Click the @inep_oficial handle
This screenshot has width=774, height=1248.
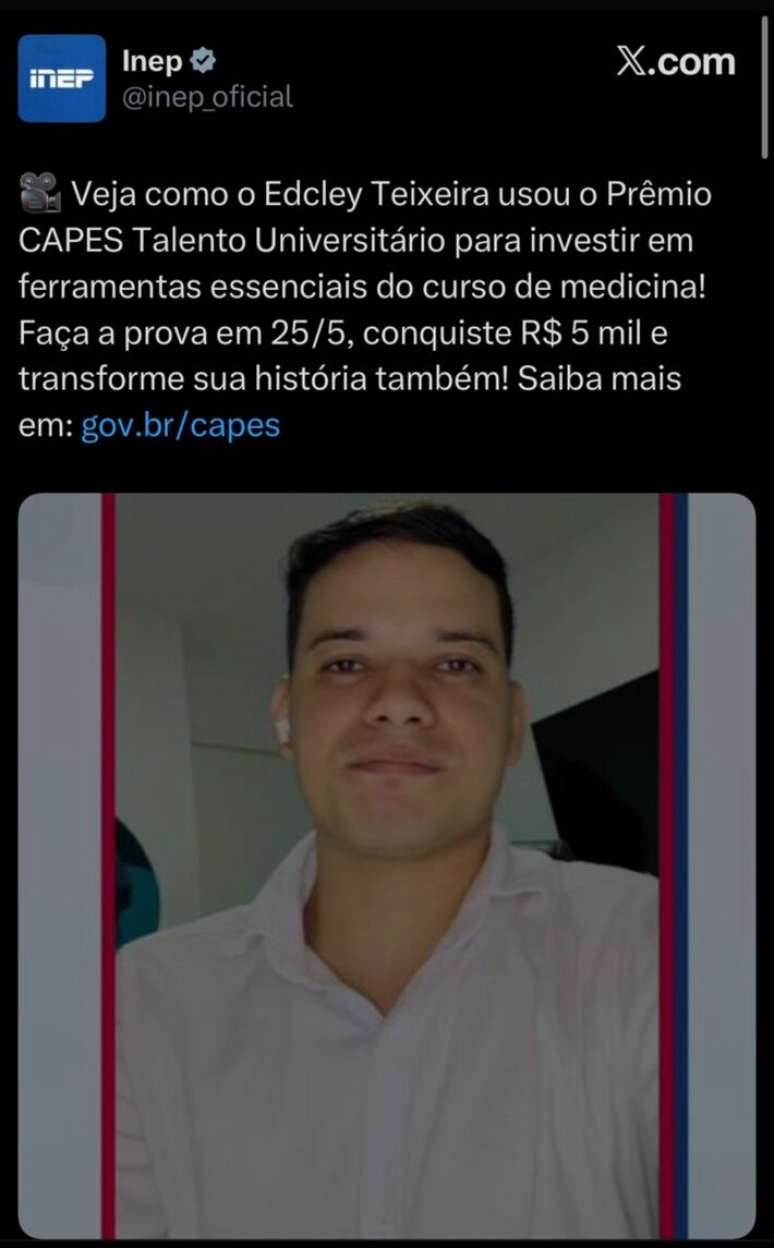coord(205,96)
